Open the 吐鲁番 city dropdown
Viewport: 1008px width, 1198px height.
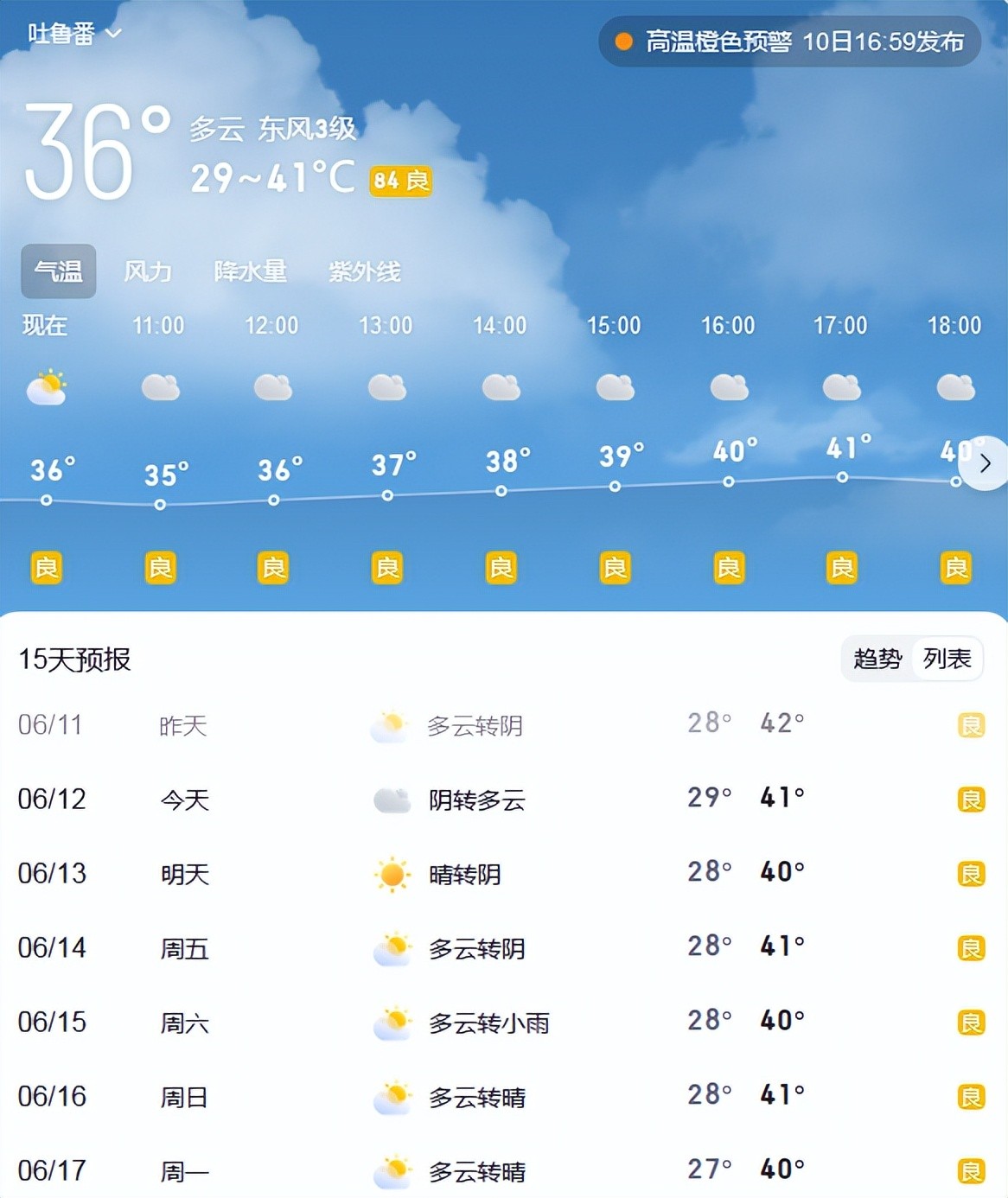coord(74,34)
